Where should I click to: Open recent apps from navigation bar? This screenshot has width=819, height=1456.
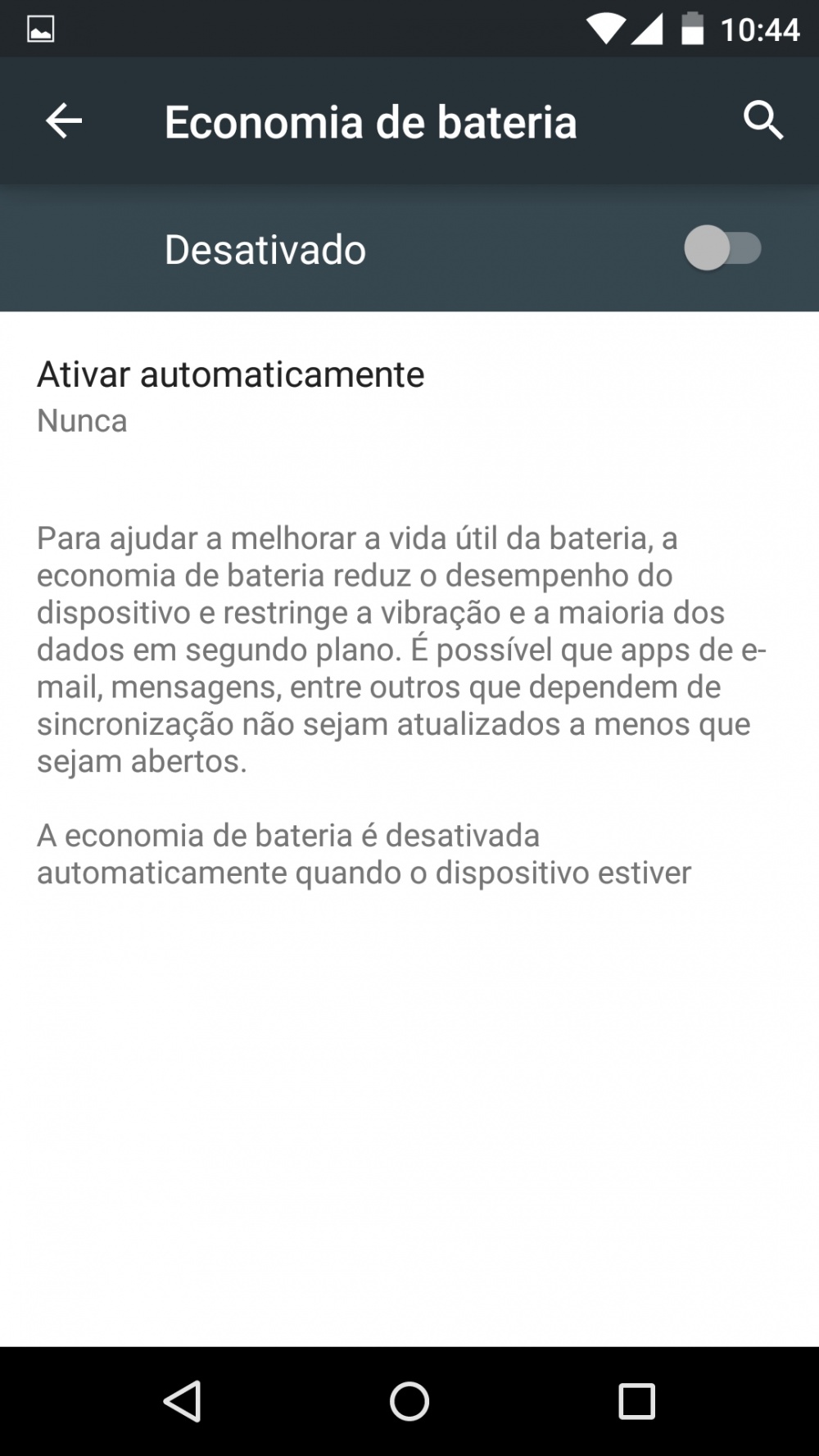point(636,1401)
